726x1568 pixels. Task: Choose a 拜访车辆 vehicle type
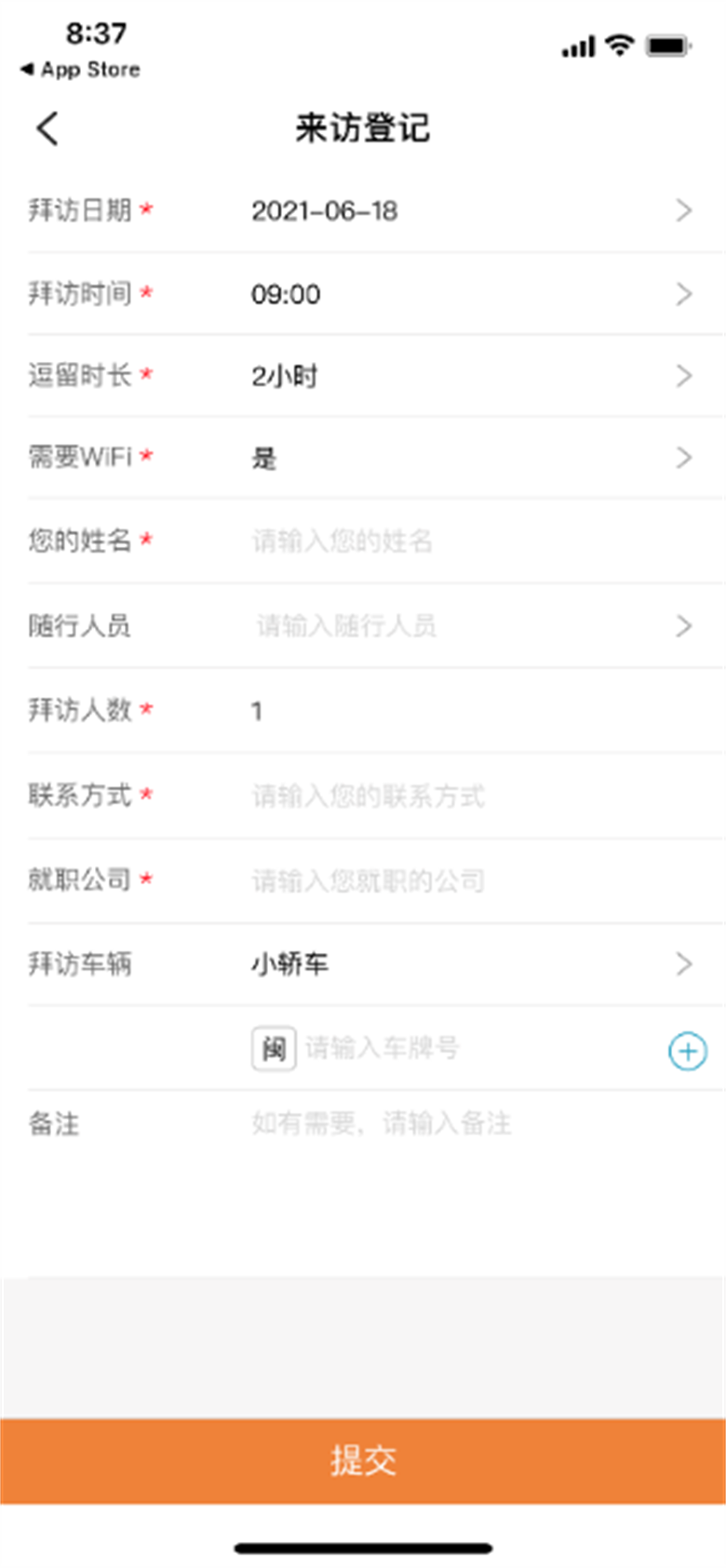465,964
